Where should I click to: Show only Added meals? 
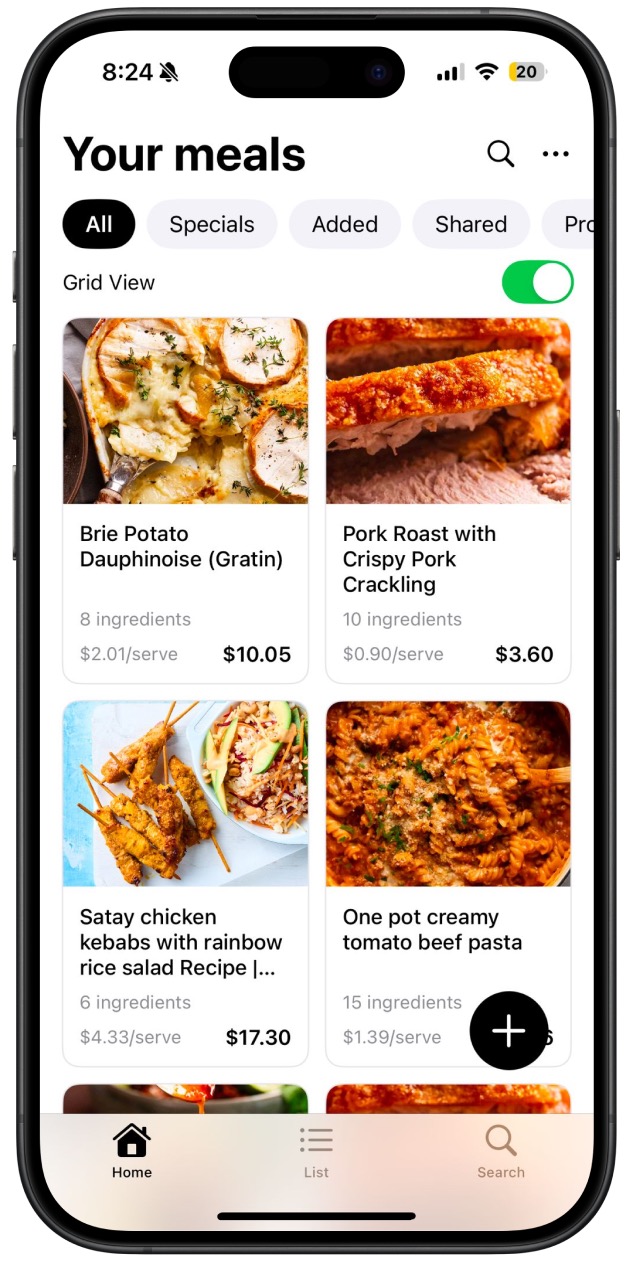pos(345,224)
